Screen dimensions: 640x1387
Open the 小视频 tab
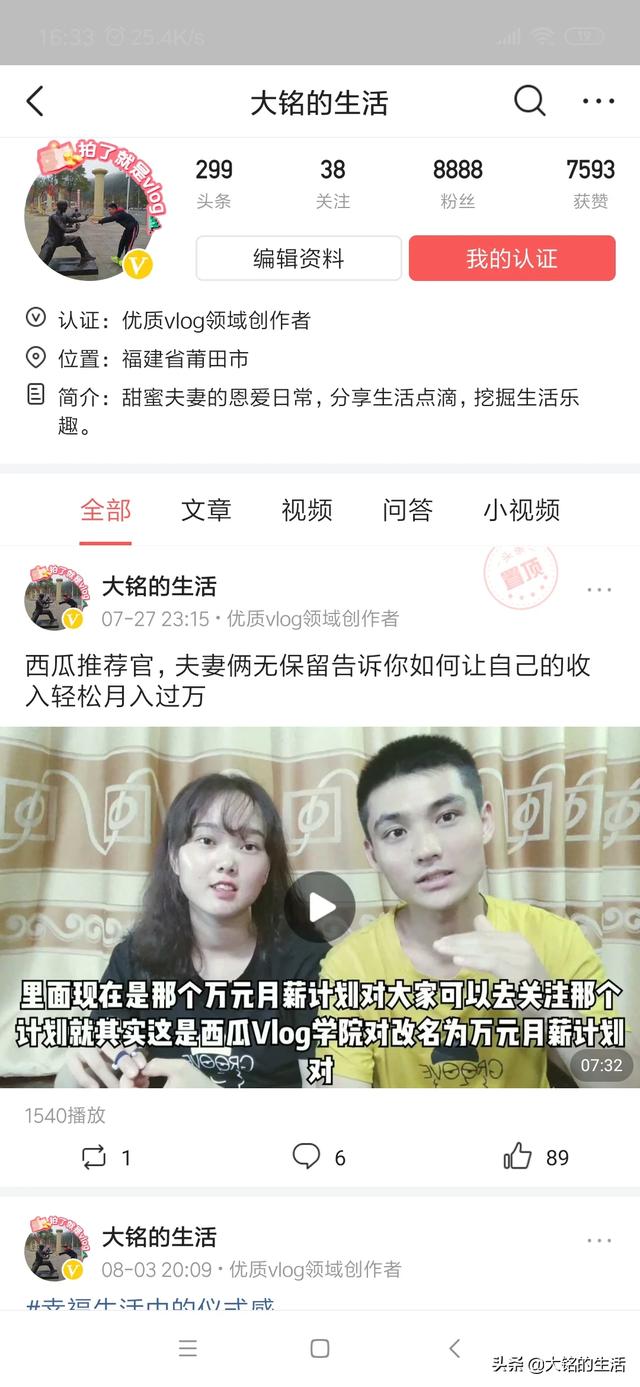[521, 510]
